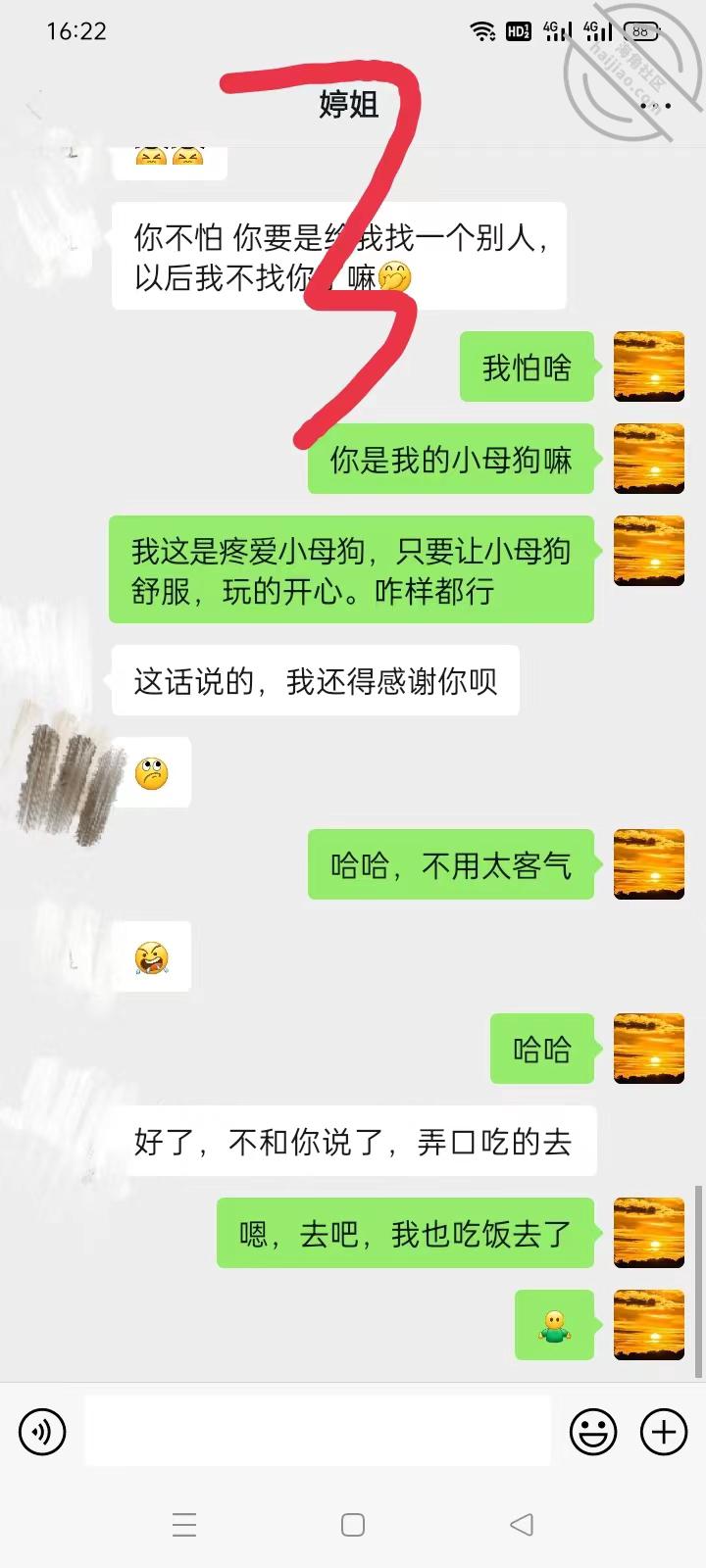Tap sender avatar beside 我怕啥
The image size is (706, 1568).
pyautogui.click(x=648, y=367)
